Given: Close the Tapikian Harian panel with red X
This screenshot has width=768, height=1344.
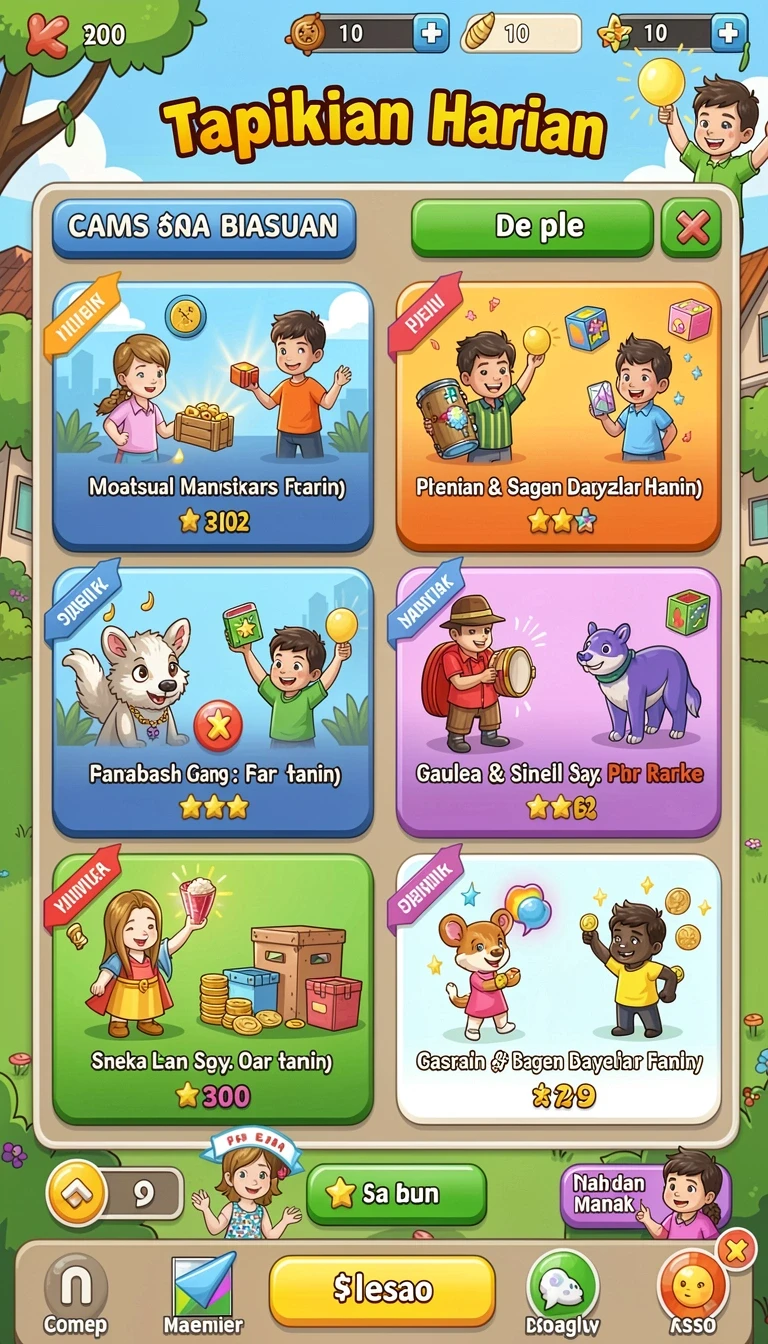Looking at the screenshot, I should (x=691, y=228).
